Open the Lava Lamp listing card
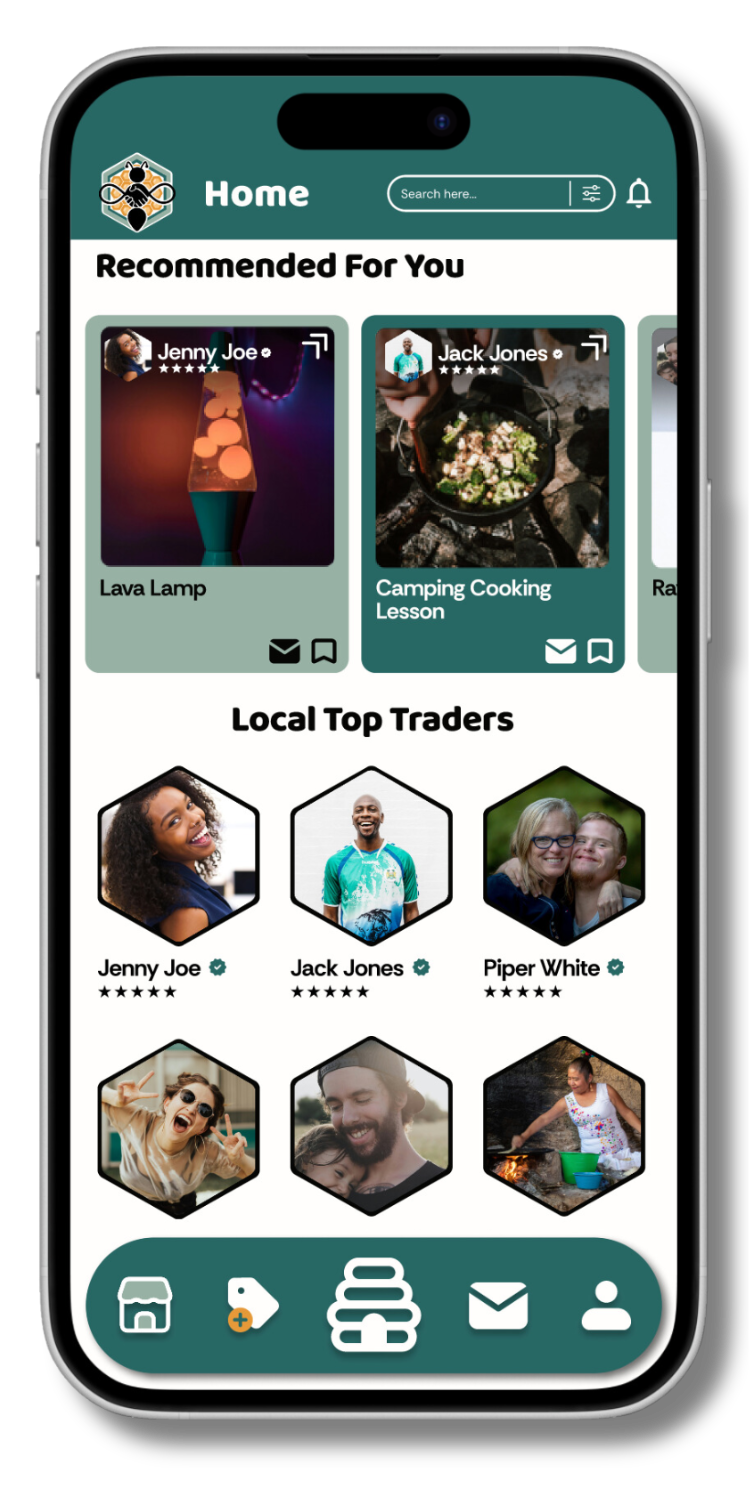The width and height of the screenshot is (750, 1500). [x=217, y=460]
